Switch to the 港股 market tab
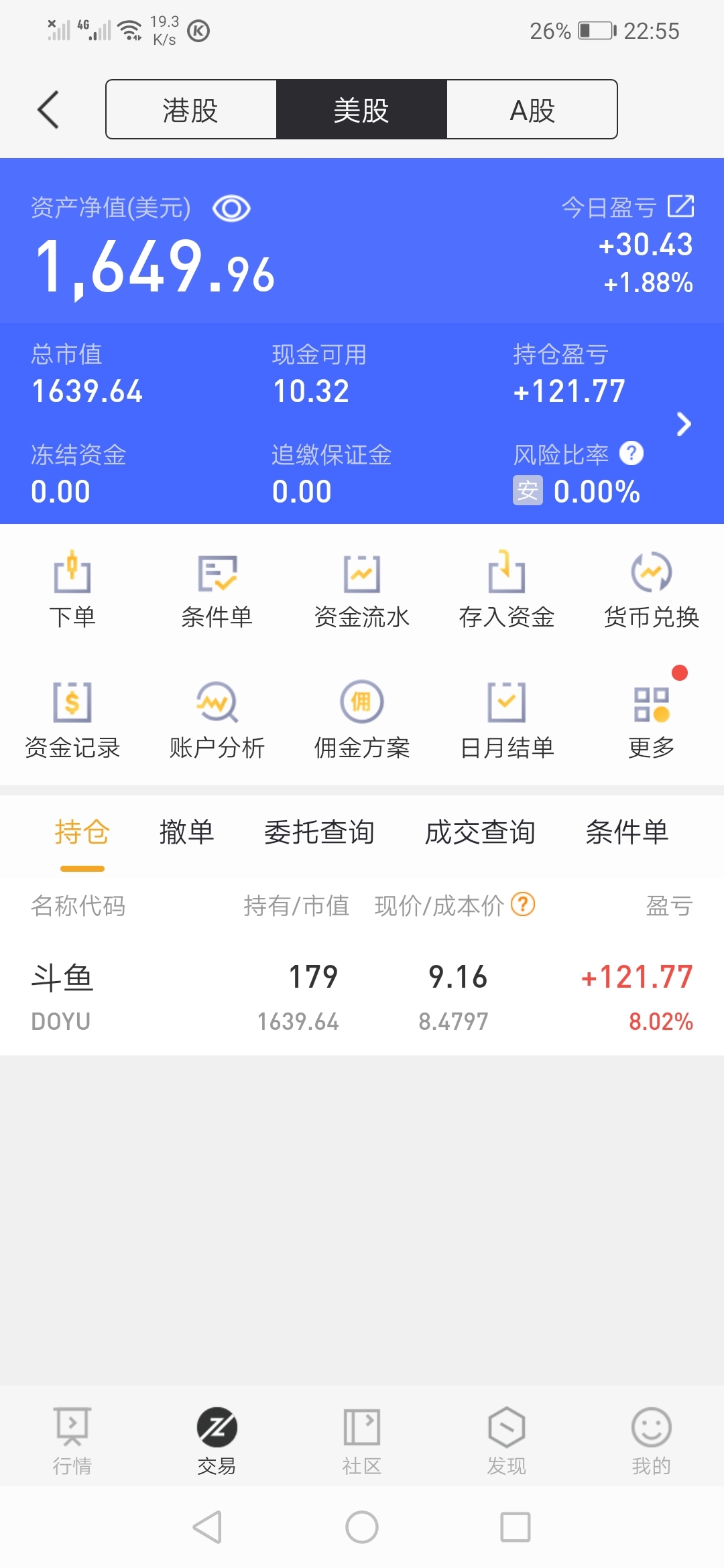The width and height of the screenshot is (724, 1568). click(x=191, y=109)
